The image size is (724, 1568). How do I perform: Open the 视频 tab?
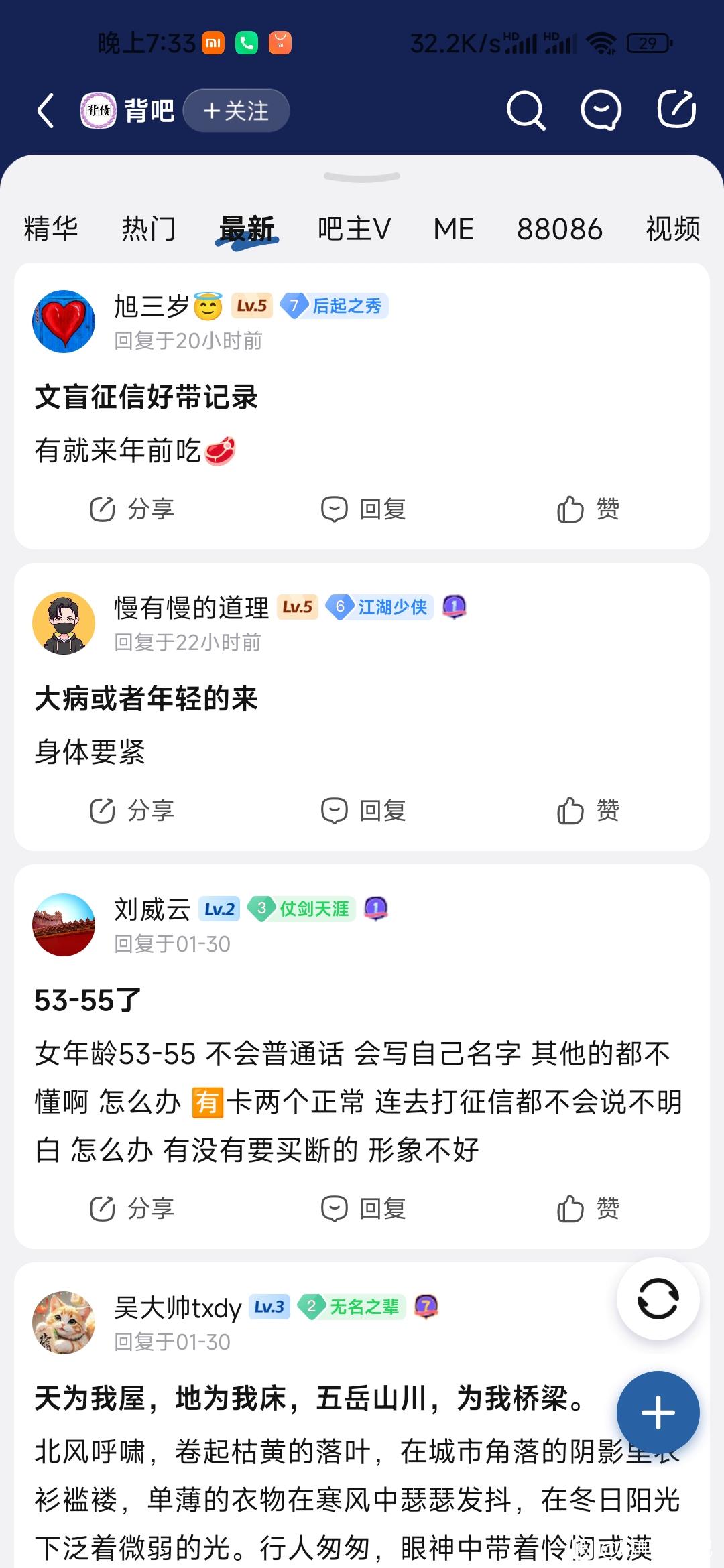pos(672,229)
